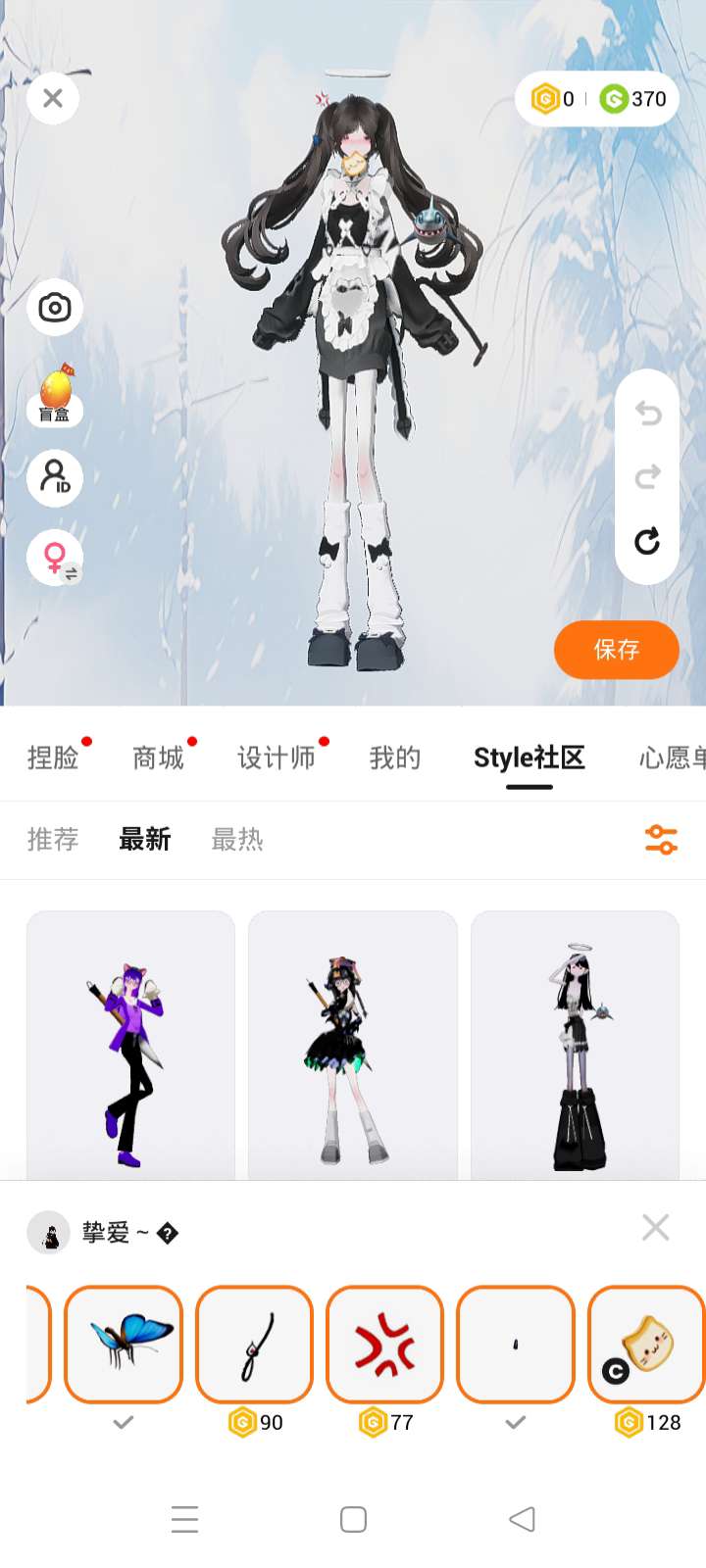Screen dimensions: 706x1568
Task: Select the blue butterfly item
Action: [x=124, y=1344]
